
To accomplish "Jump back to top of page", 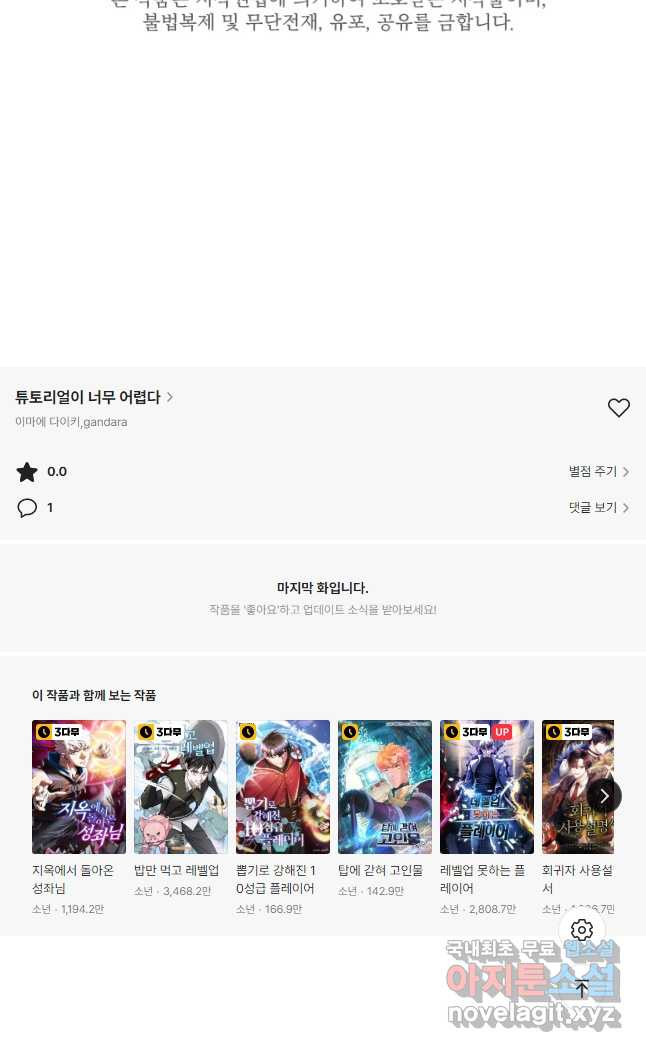I will tap(582, 989).
